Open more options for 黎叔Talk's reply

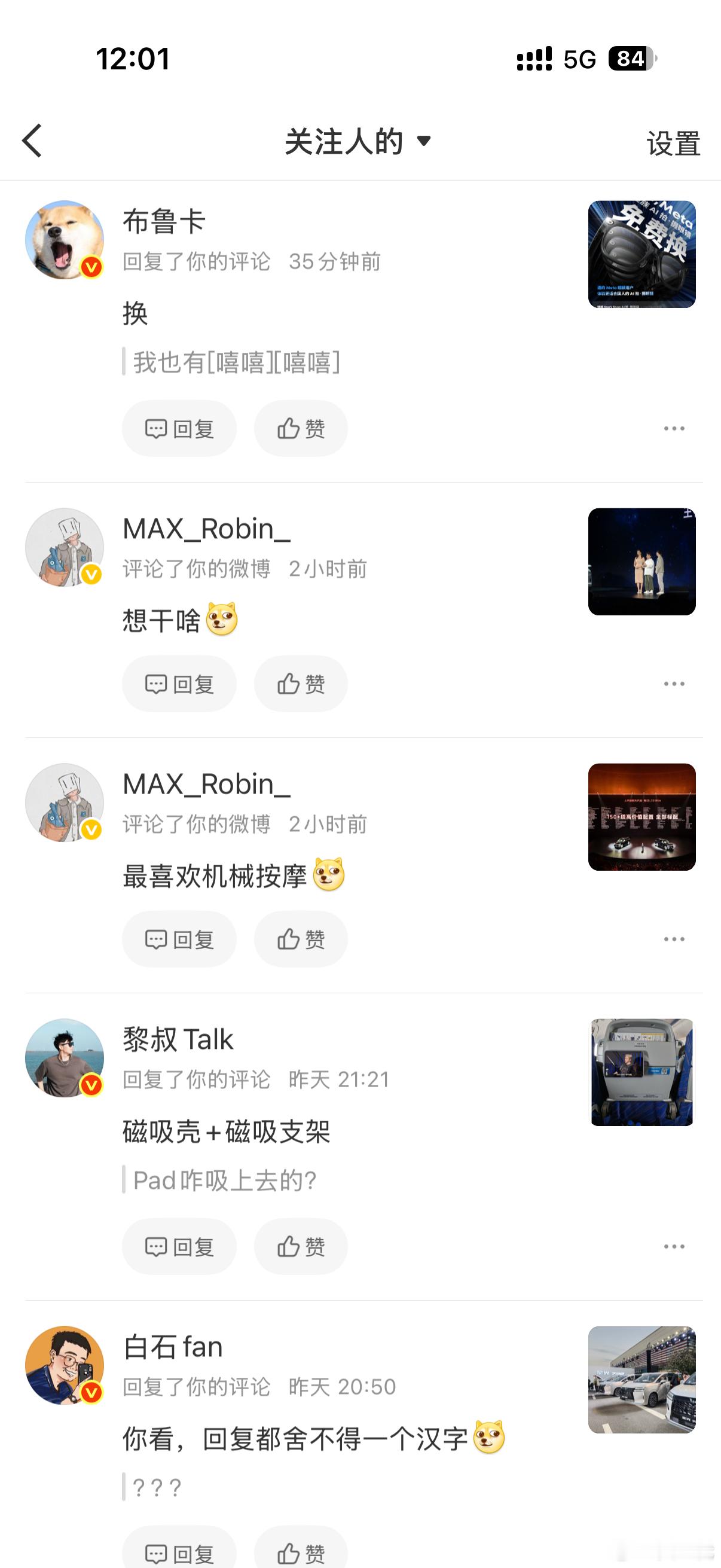point(674,1246)
